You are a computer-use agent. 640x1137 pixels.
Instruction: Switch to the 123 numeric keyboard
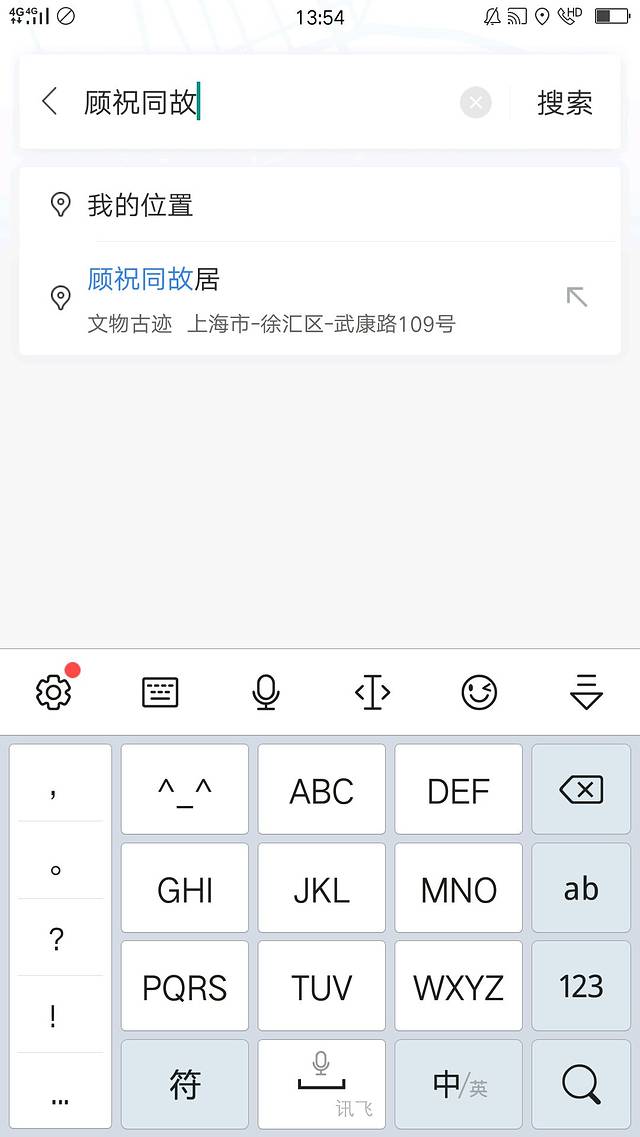click(x=581, y=986)
